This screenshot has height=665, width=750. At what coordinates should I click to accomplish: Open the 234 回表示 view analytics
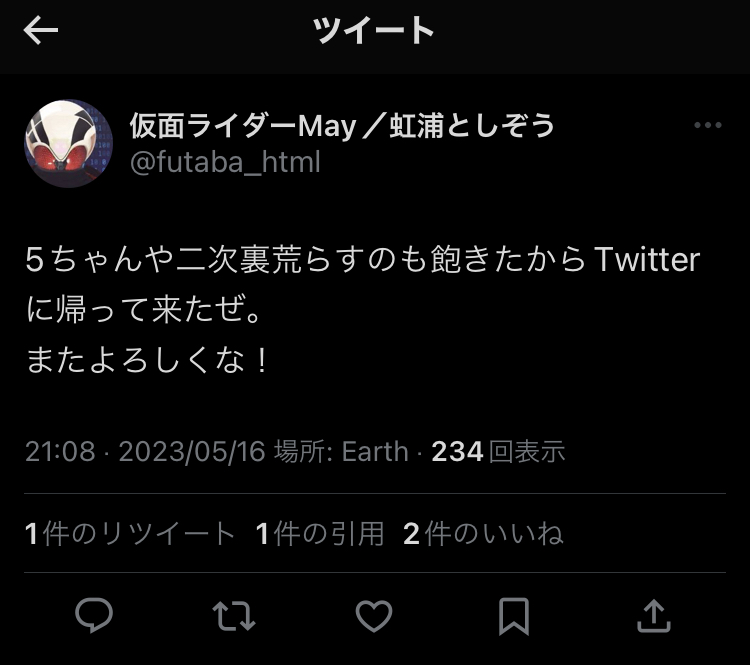(x=498, y=452)
